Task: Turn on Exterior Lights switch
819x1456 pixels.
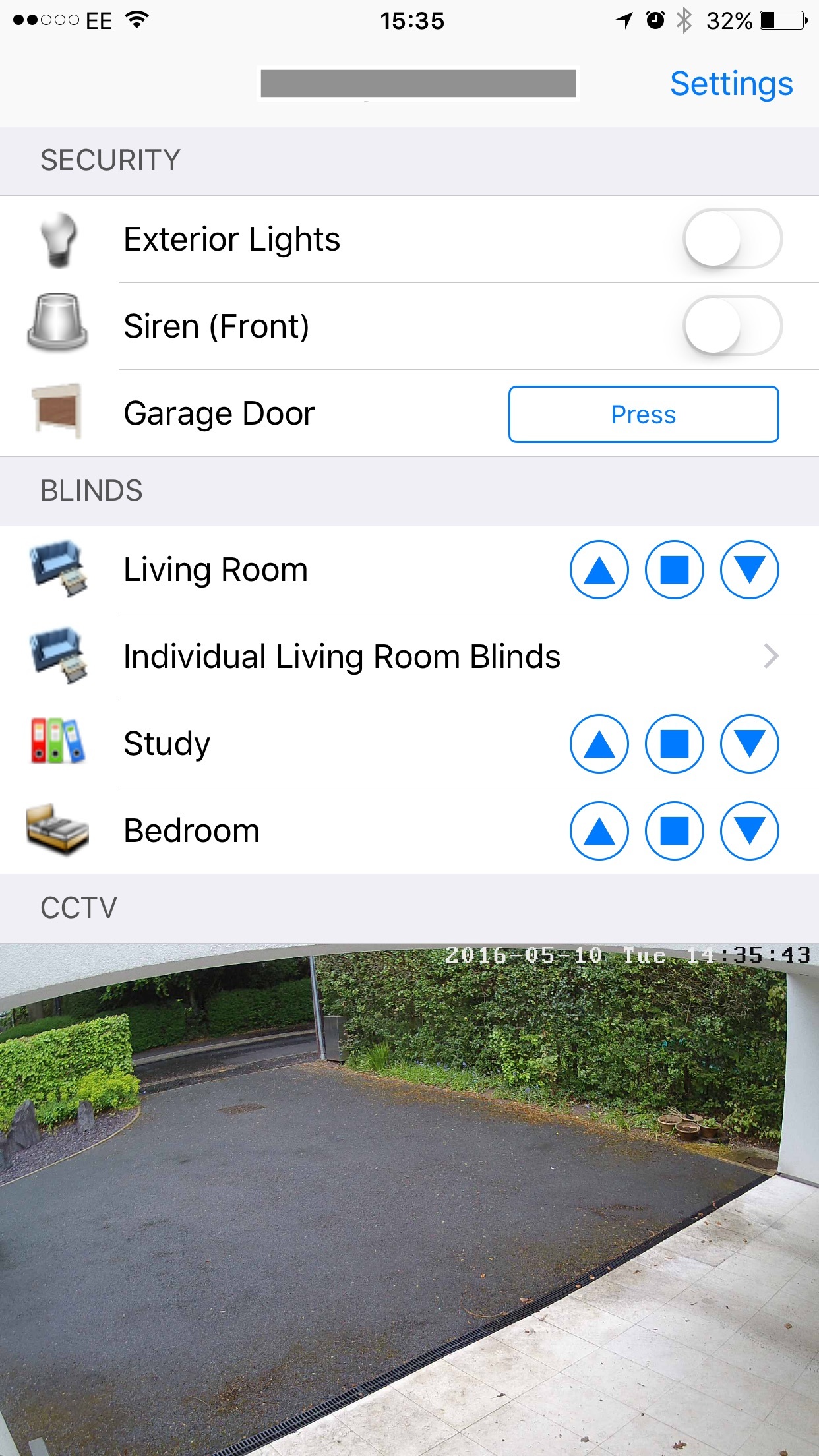Action: click(732, 239)
